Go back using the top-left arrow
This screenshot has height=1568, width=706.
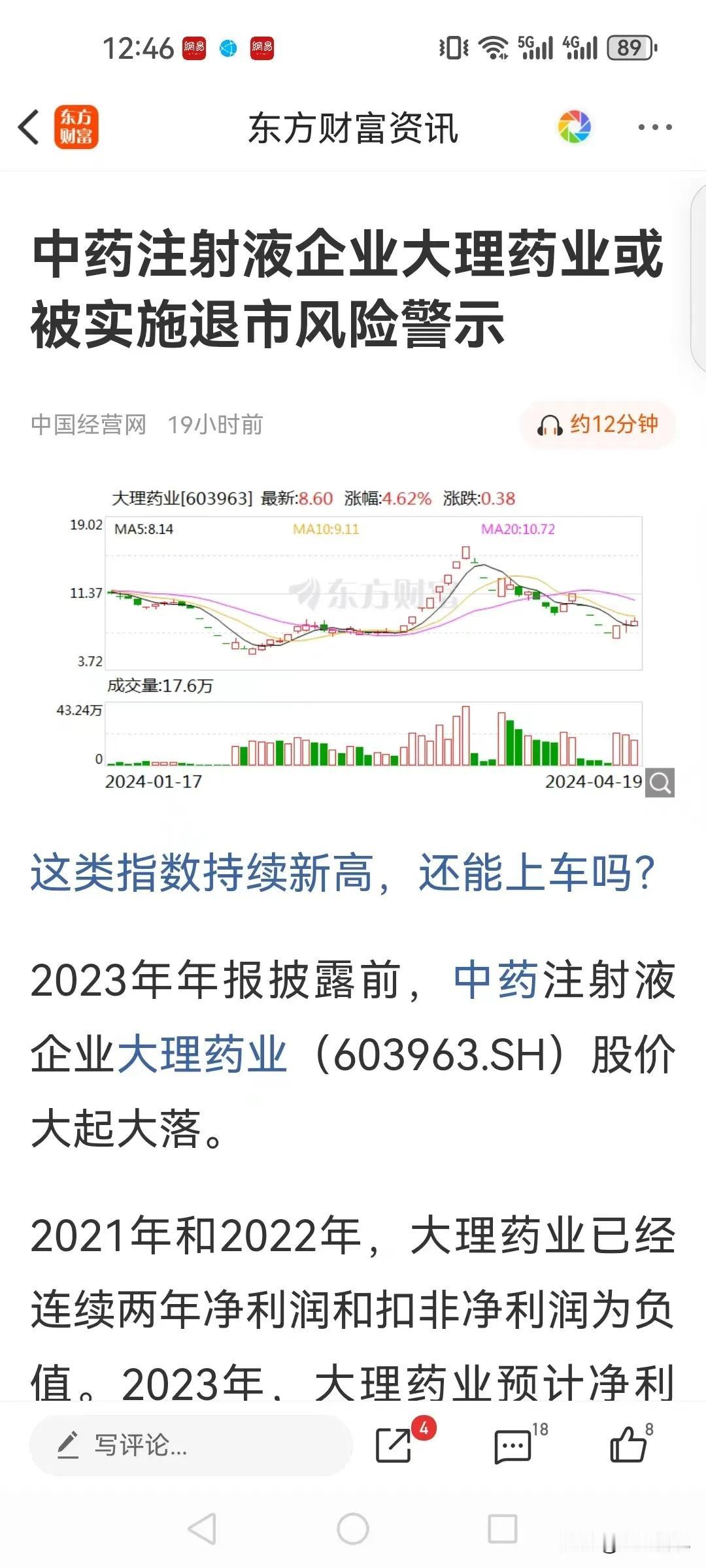pos(29,127)
